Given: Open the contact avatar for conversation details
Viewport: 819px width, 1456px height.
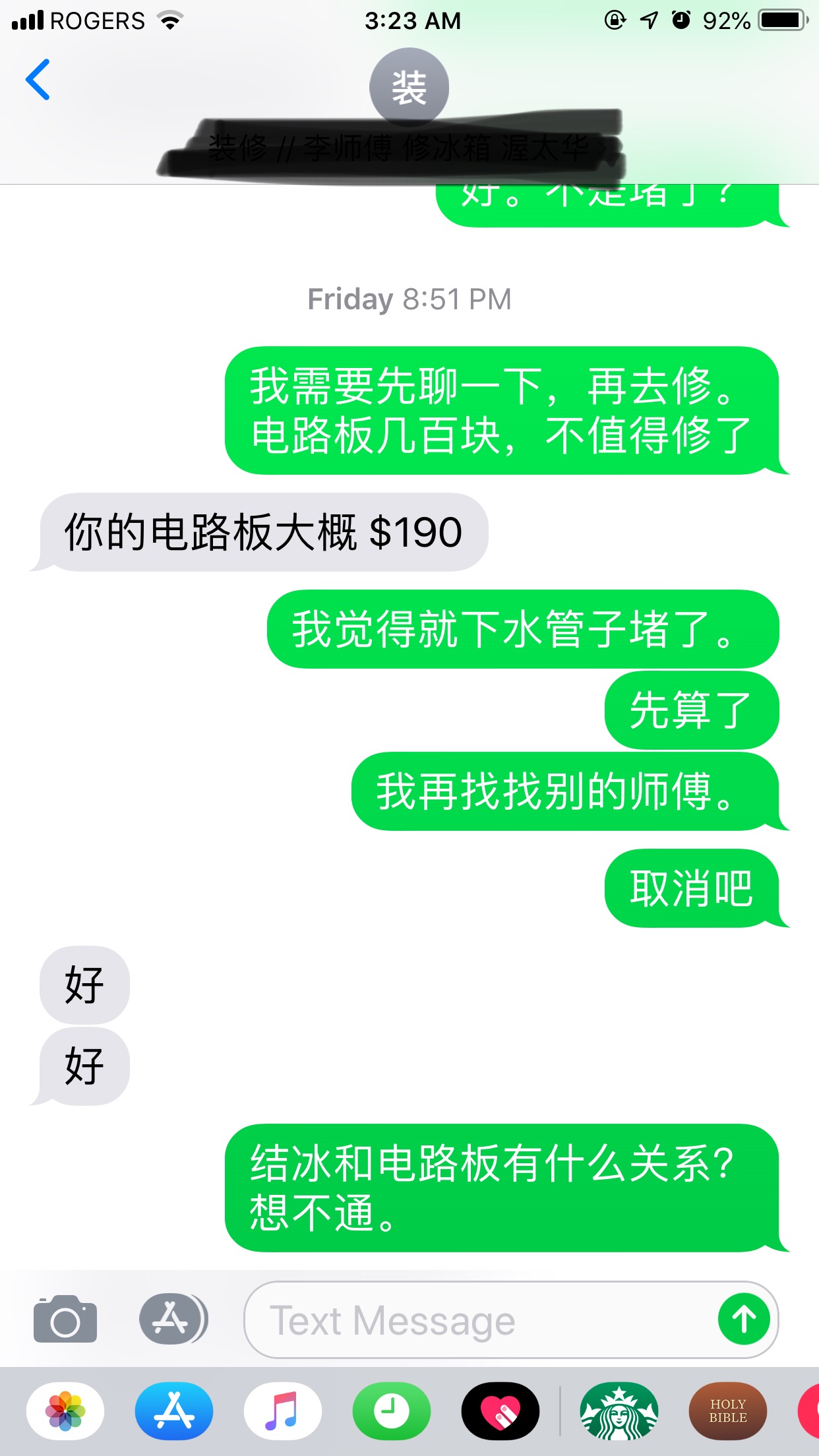Looking at the screenshot, I should tap(409, 88).
